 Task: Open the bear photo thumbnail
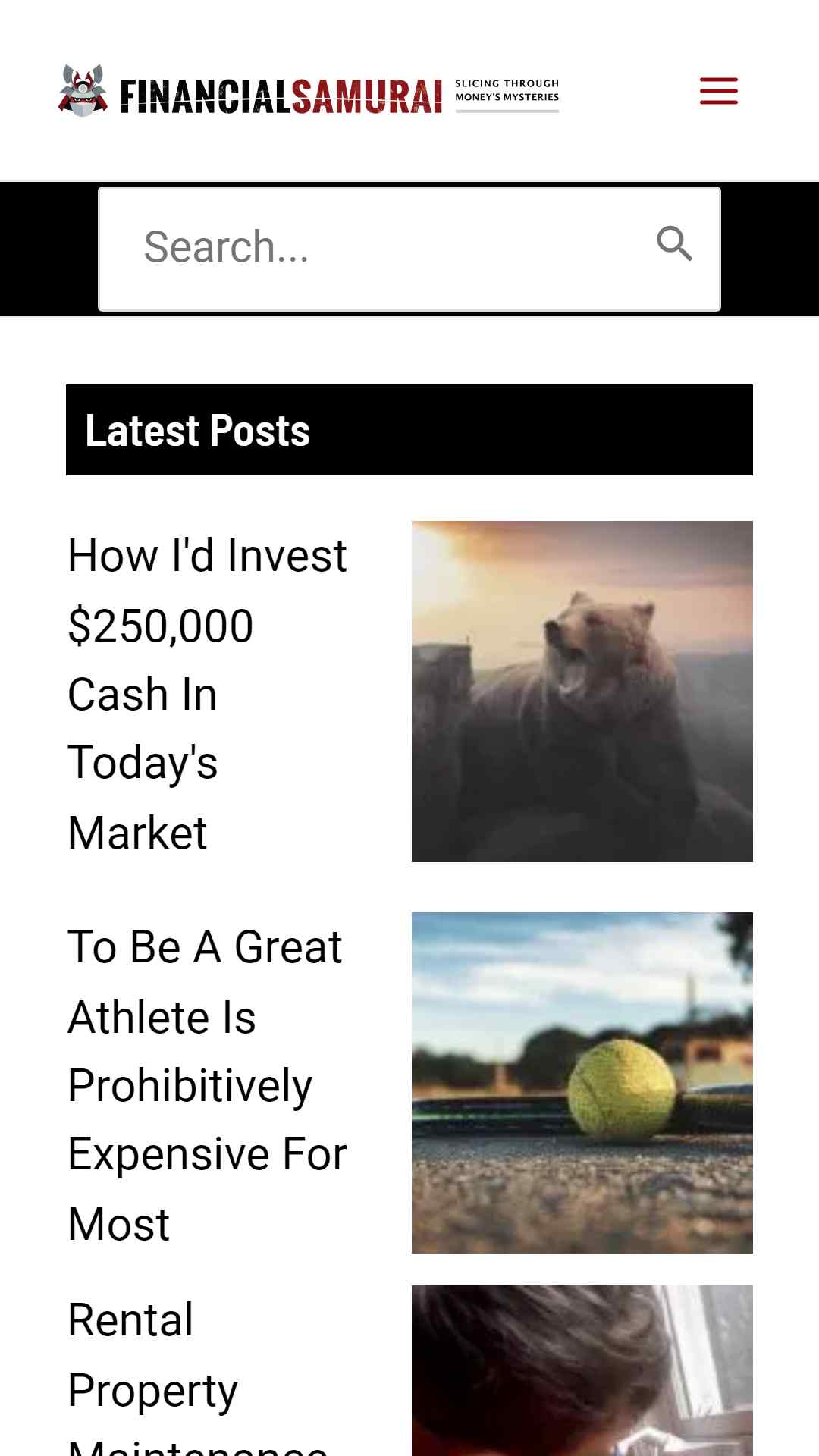pyautogui.click(x=582, y=691)
